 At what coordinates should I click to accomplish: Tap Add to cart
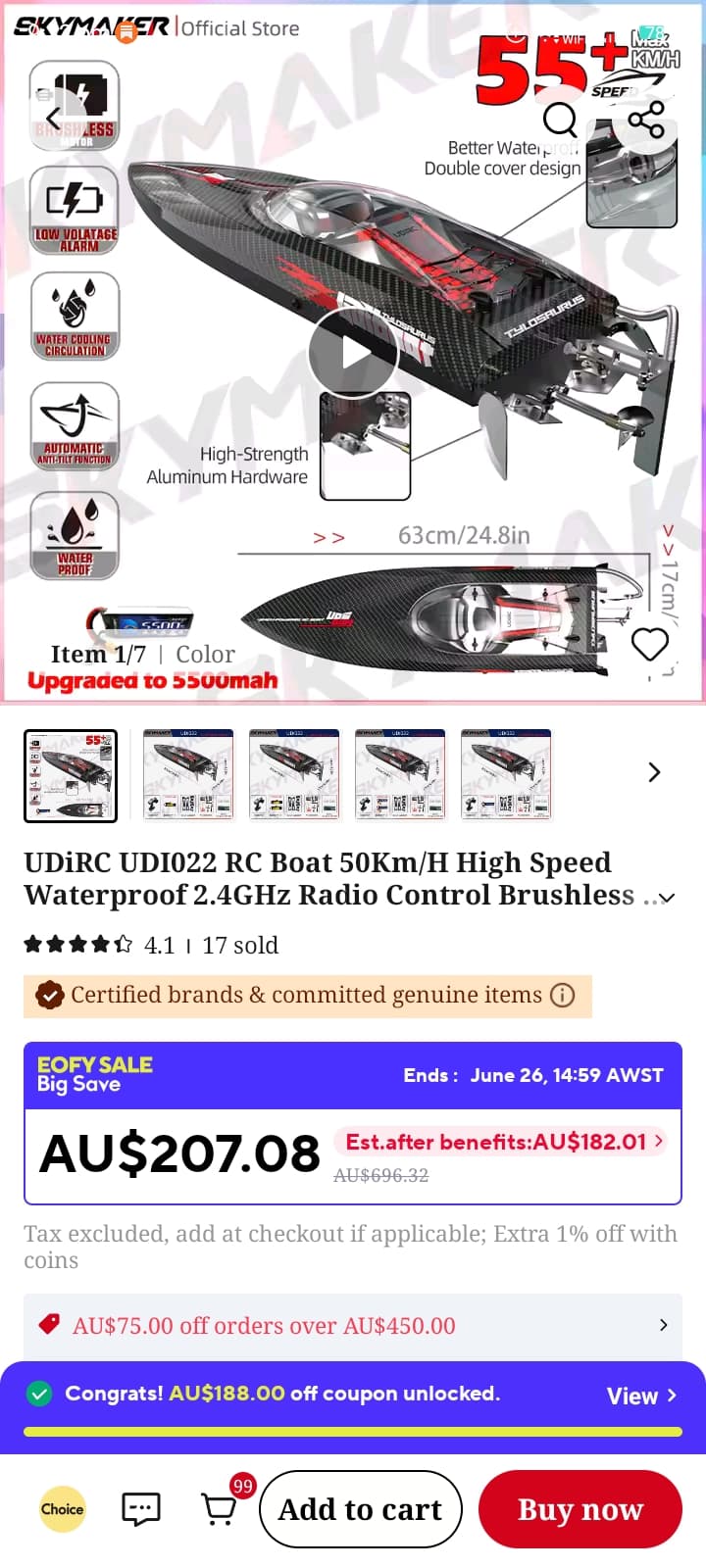(x=360, y=1509)
